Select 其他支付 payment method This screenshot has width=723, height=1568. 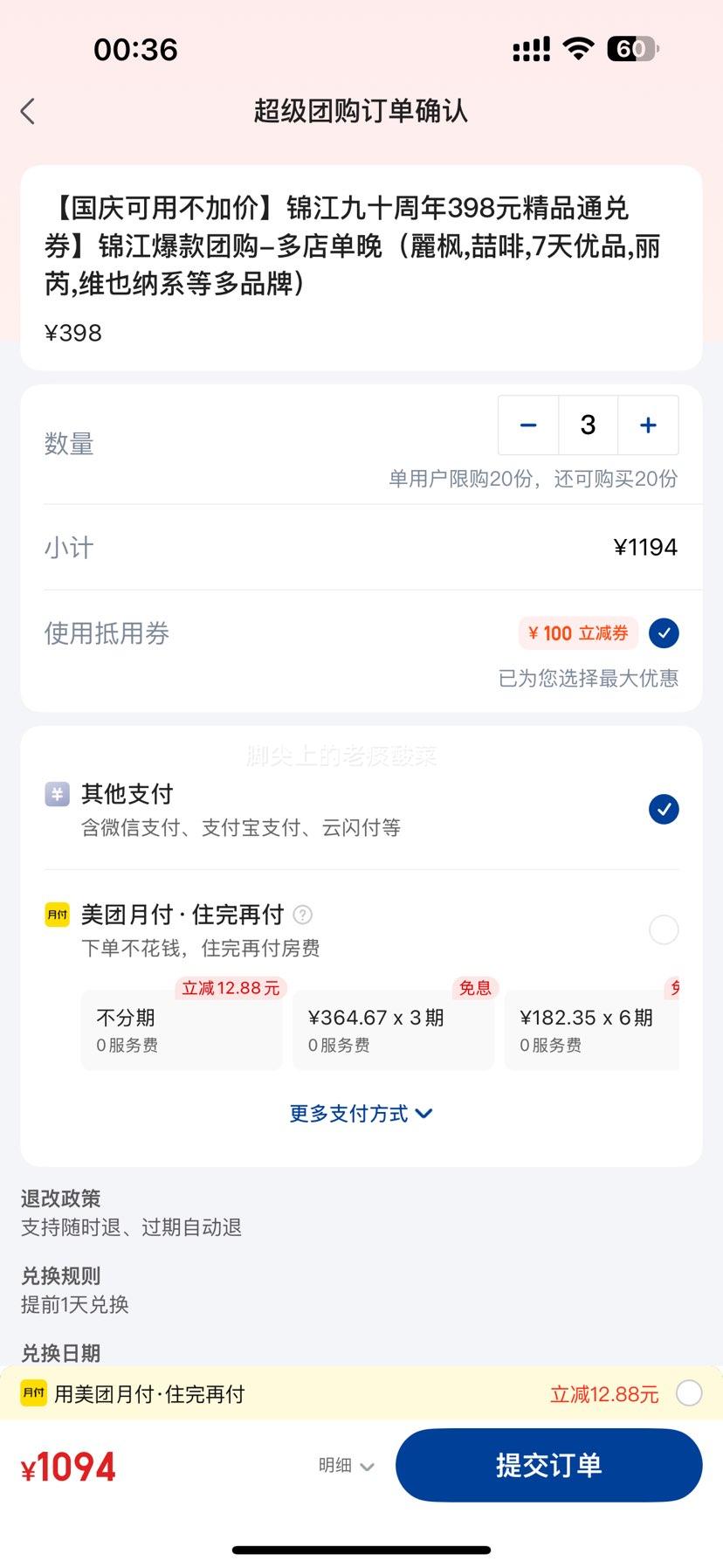point(664,809)
